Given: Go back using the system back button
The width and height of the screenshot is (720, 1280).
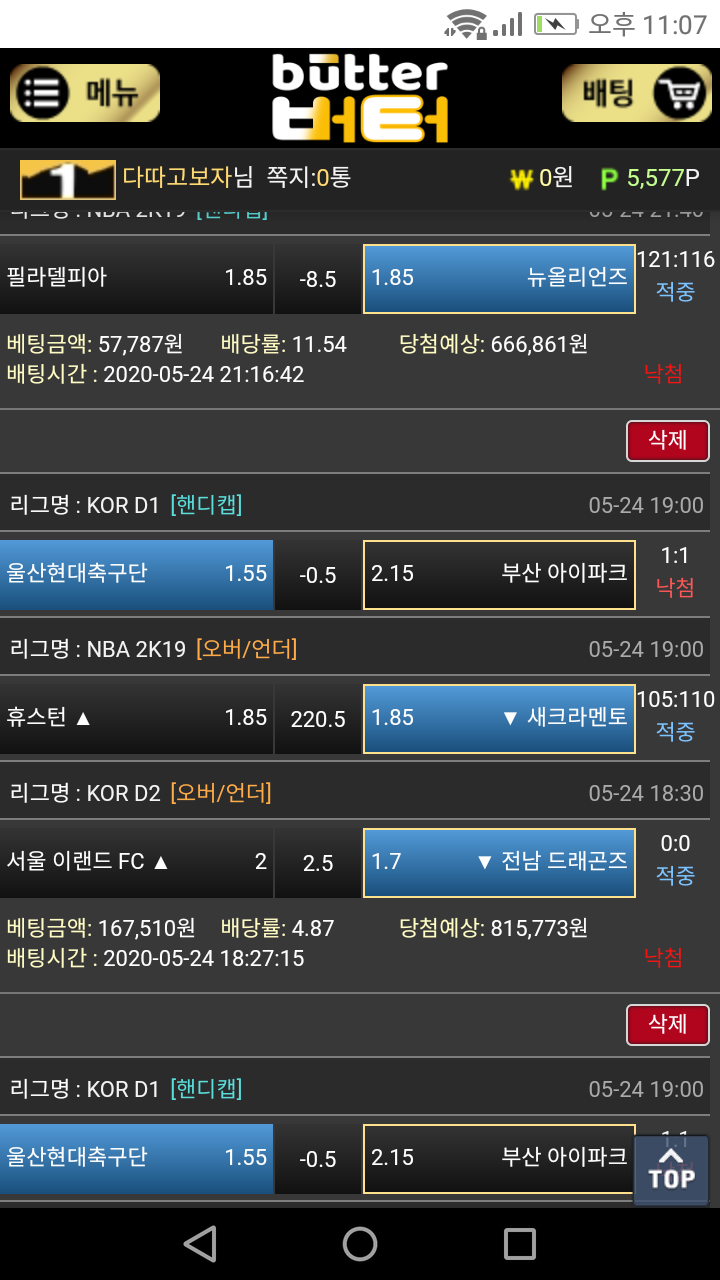Looking at the screenshot, I should point(200,1244).
